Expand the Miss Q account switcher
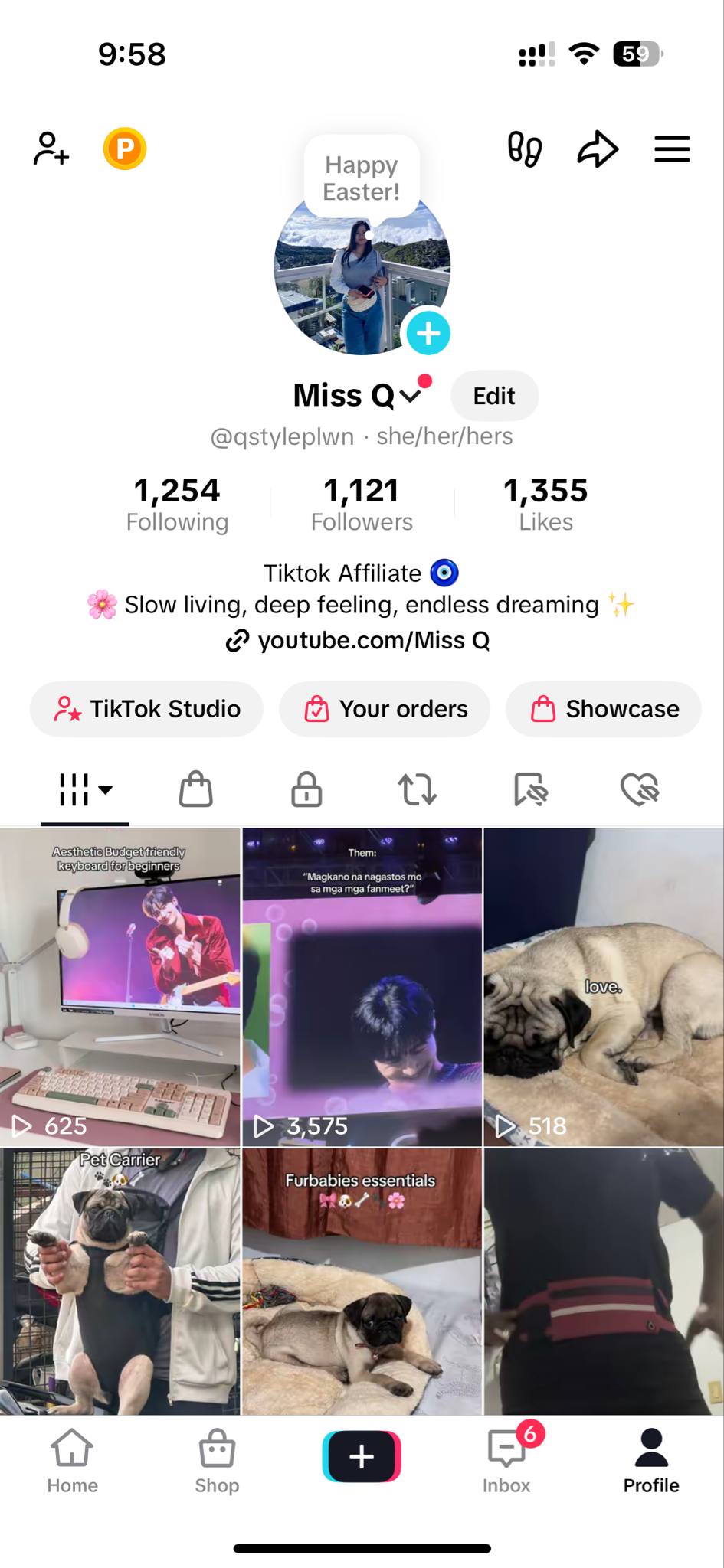 point(411,396)
